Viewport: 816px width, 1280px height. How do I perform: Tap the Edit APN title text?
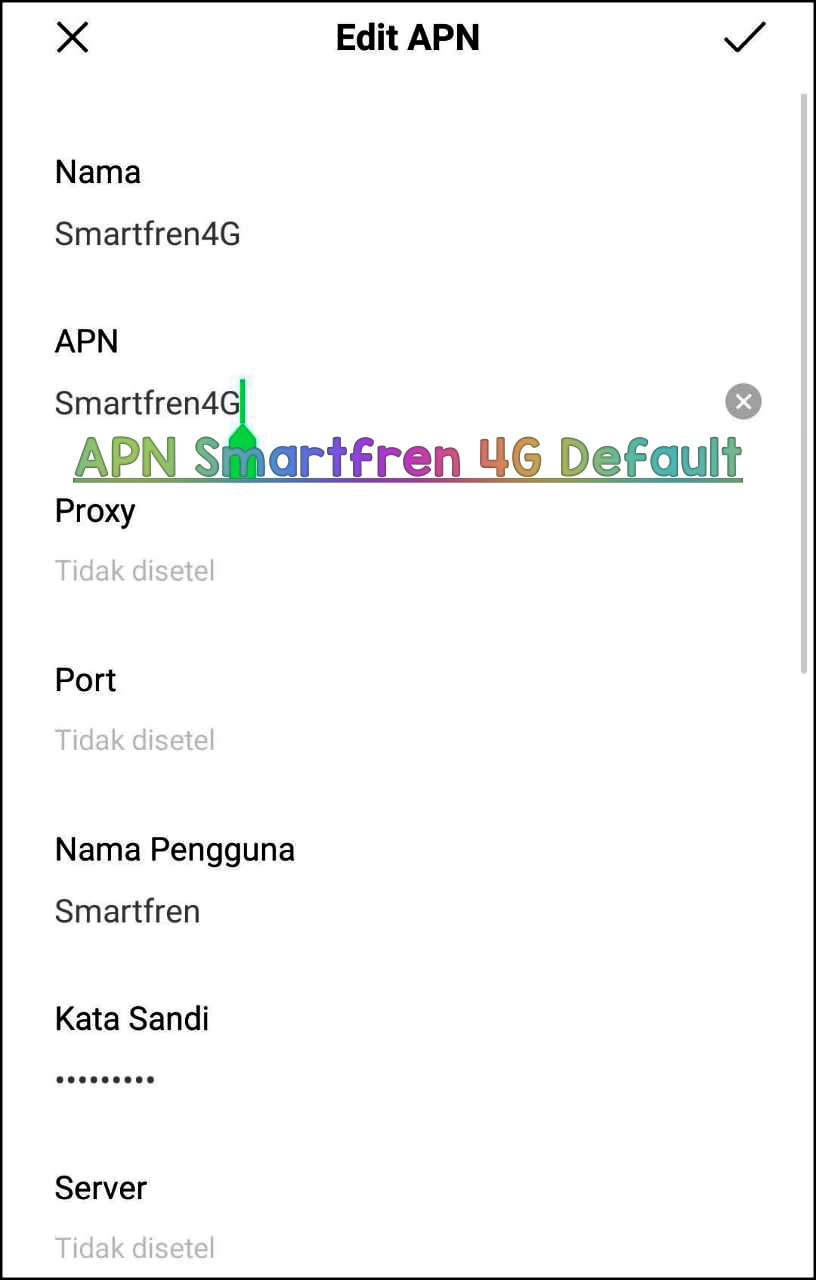407,37
